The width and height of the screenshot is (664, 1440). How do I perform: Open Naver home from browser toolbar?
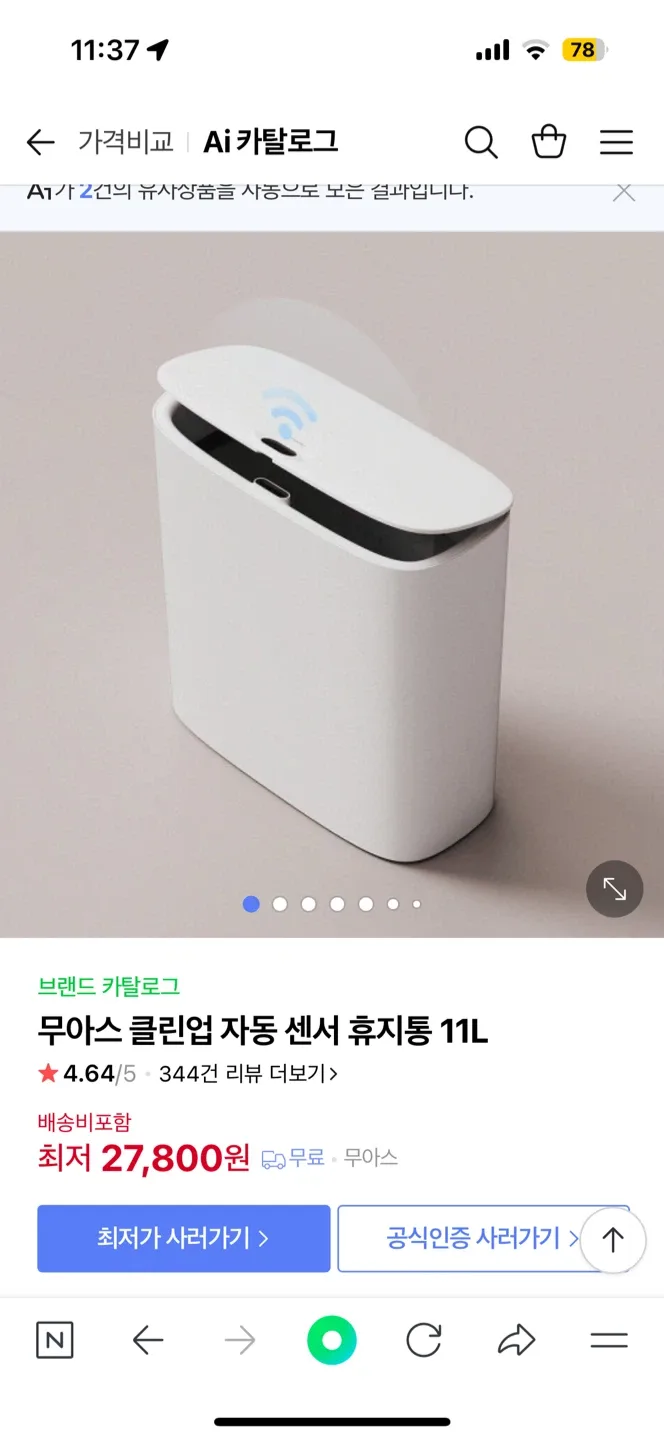click(55, 1340)
